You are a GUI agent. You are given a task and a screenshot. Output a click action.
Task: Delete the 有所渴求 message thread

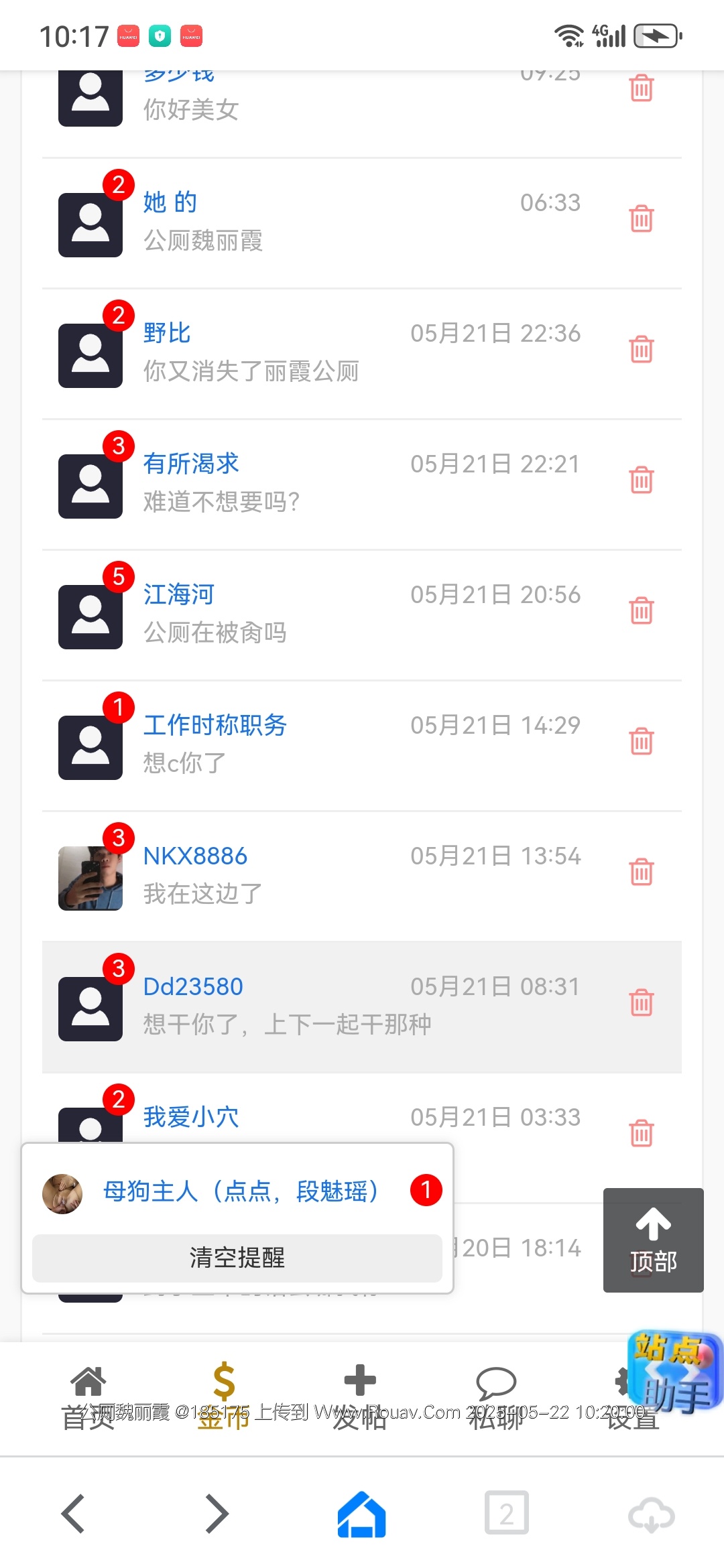[x=641, y=480]
